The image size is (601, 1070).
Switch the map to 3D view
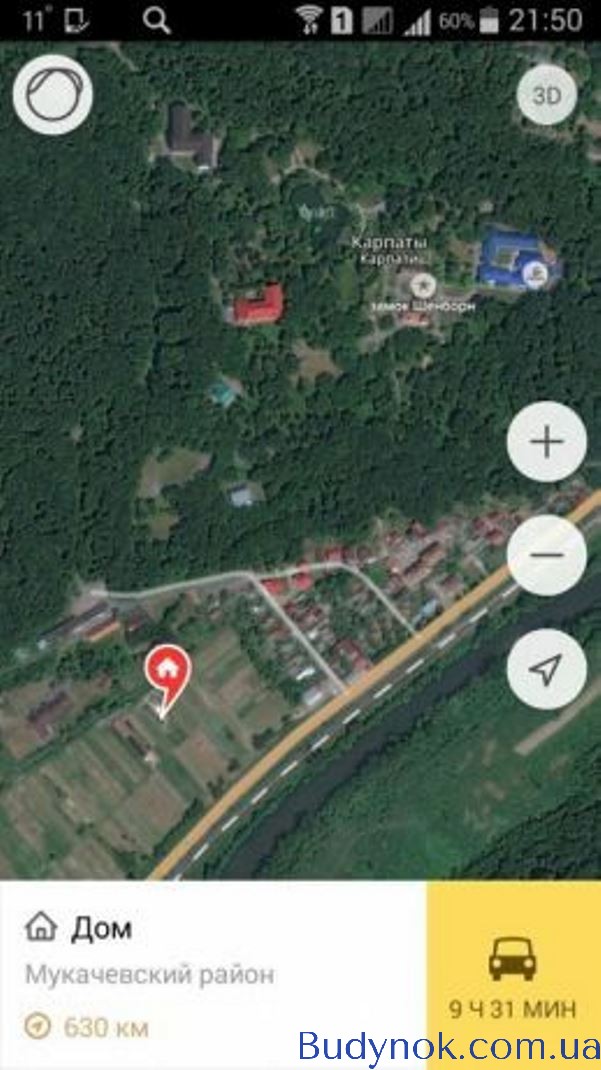point(546,96)
